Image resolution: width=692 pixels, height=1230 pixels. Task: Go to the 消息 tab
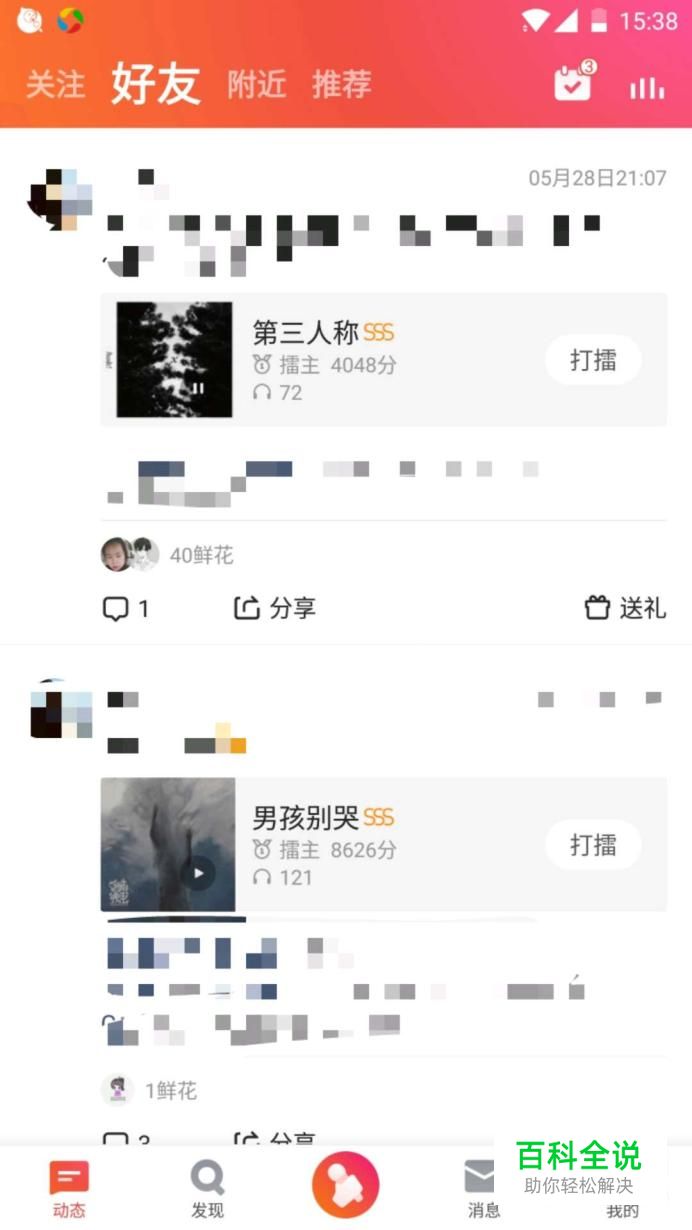tap(483, 1188)
